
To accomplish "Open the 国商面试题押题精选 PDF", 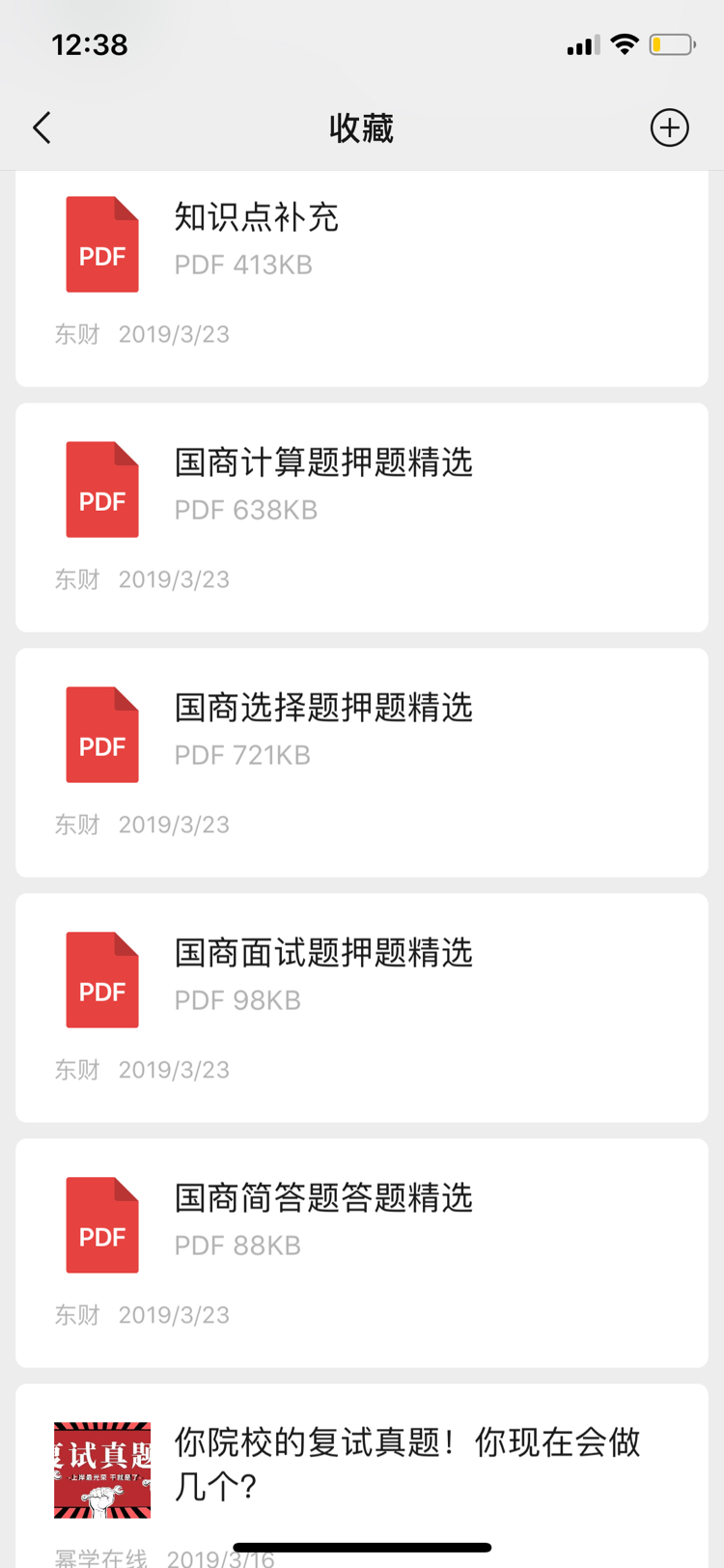I will point(362,1008).
